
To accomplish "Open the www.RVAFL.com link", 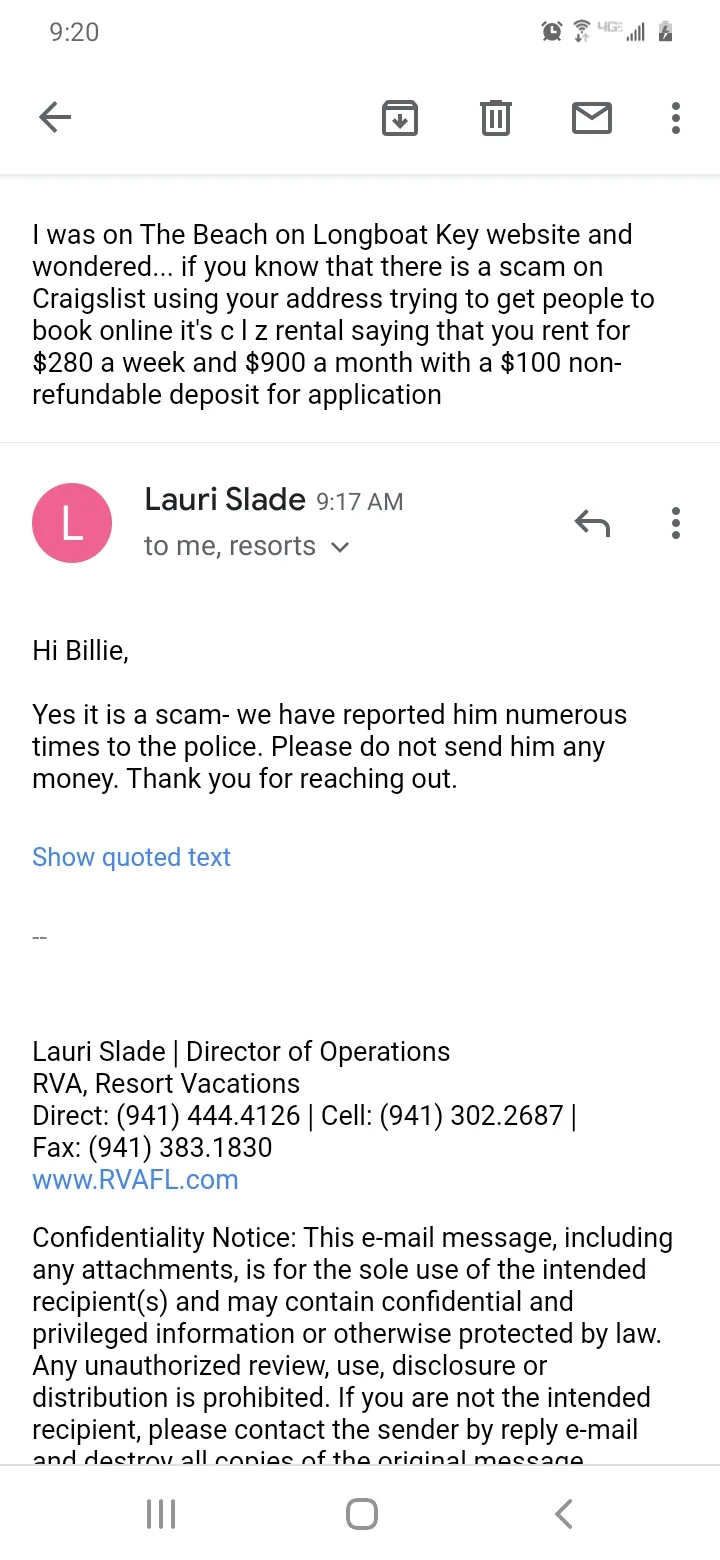I will [x=135, y=1179].
